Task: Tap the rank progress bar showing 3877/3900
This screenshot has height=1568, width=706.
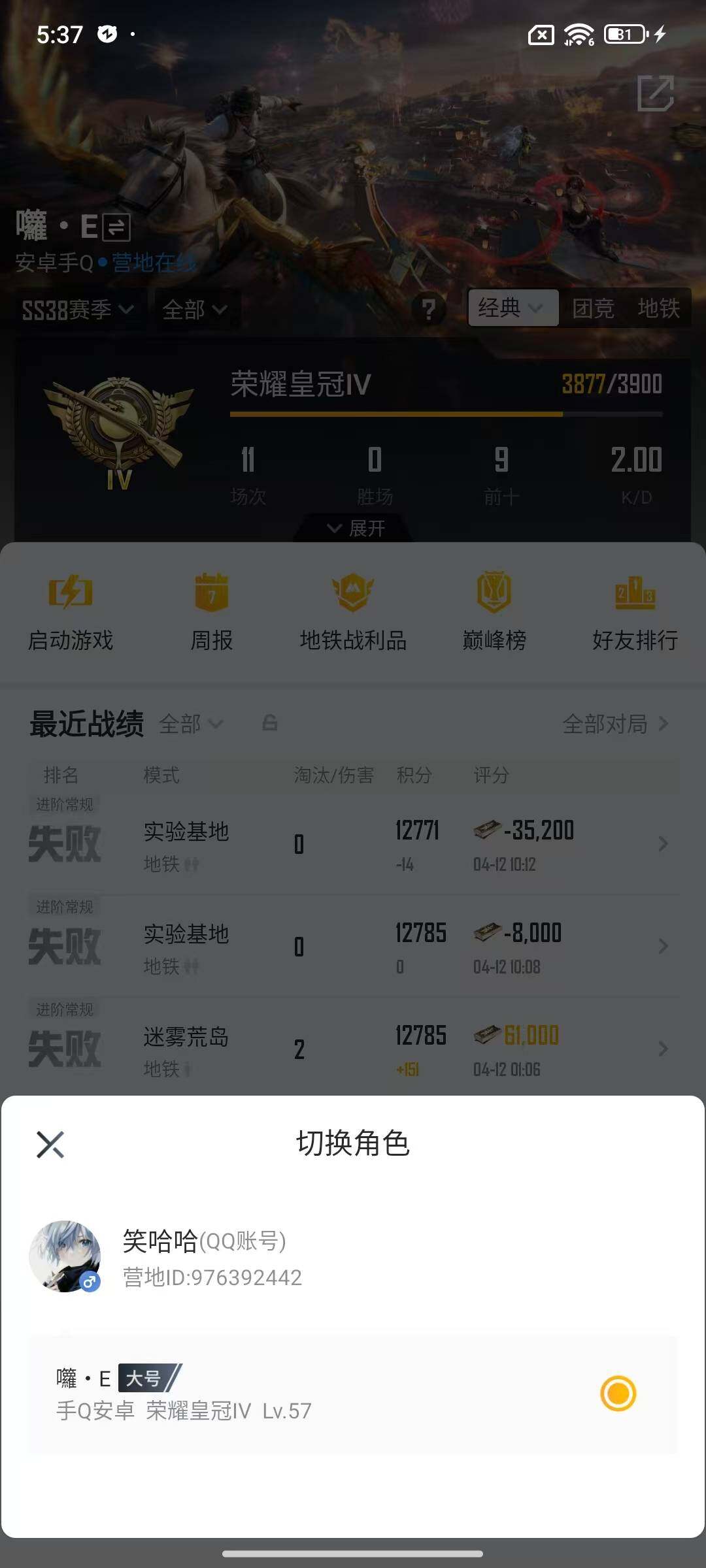Action: (445, 414)
